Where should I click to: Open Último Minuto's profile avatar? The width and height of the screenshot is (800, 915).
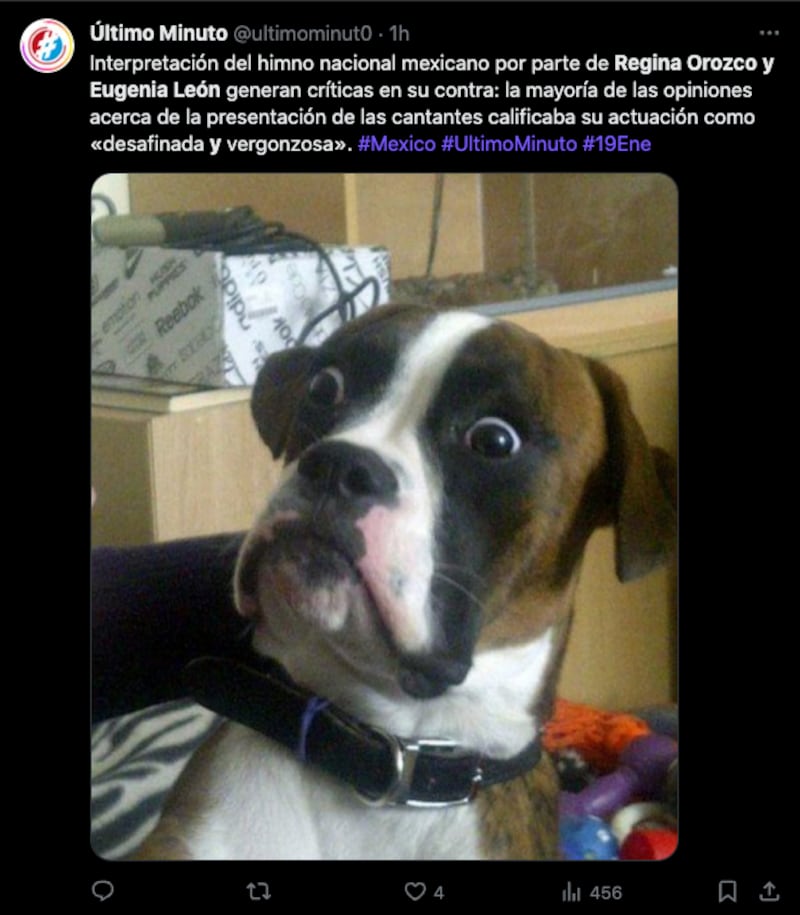[x=47, y=46]
